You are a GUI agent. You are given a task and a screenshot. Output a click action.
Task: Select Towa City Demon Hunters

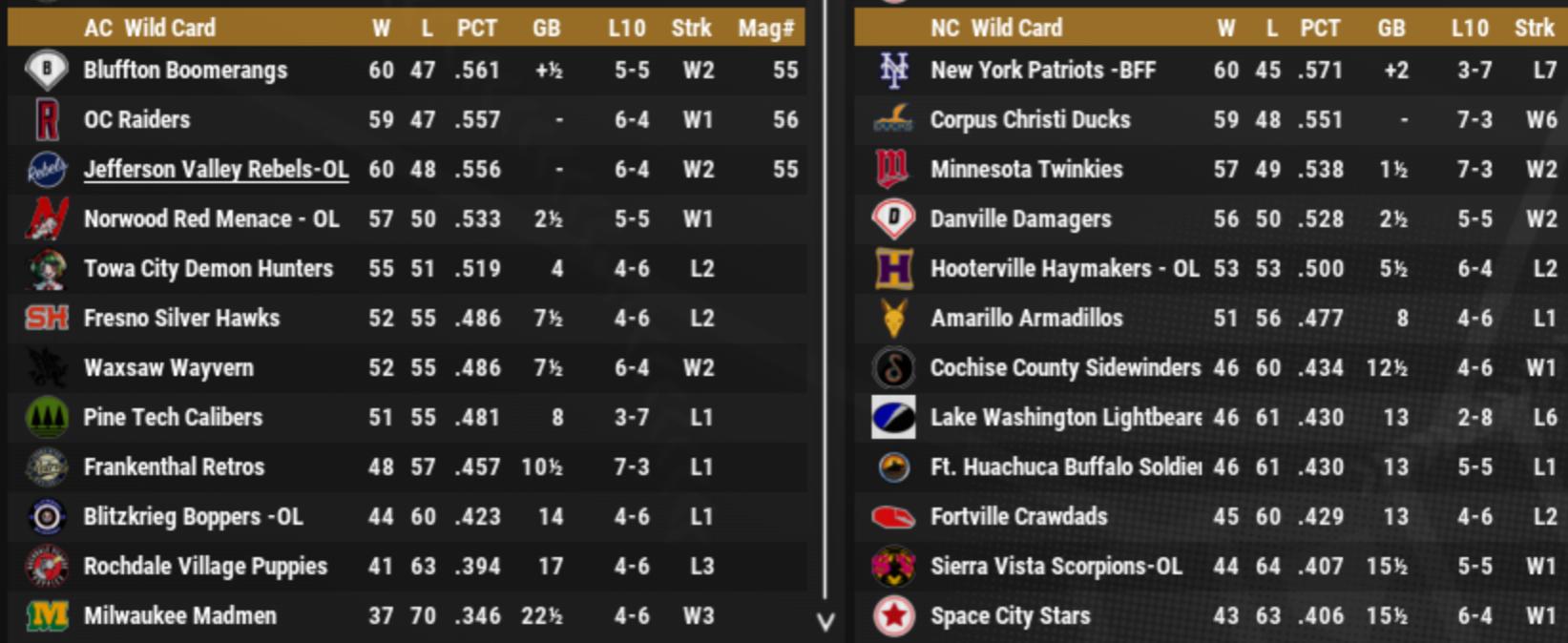tap(208, 269)
